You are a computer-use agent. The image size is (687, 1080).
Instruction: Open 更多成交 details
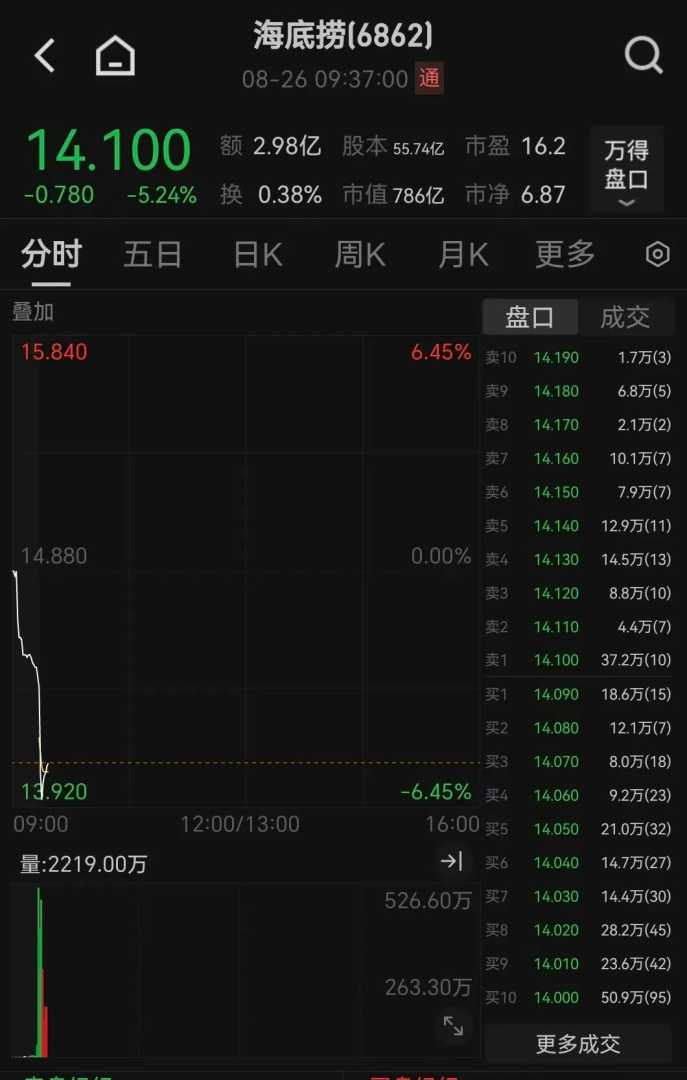pos(578,1044)
